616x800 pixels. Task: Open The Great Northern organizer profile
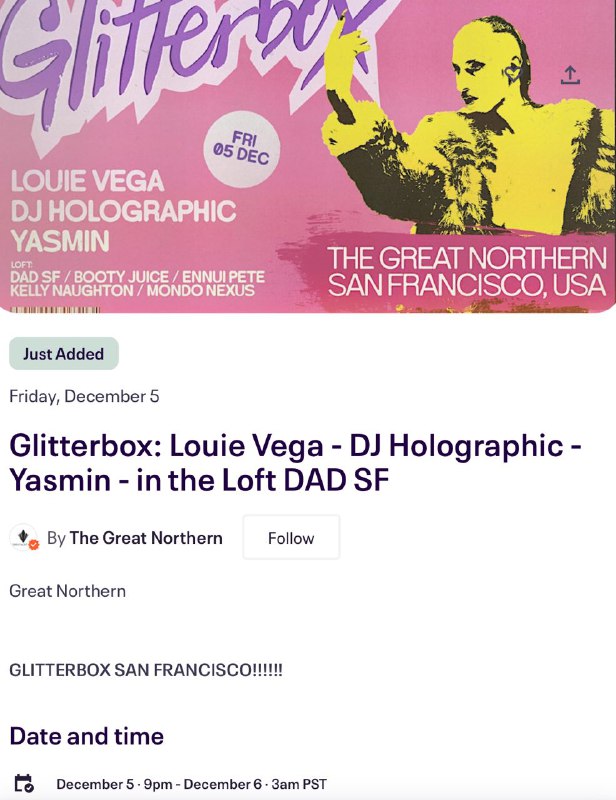tap(145, 538)
